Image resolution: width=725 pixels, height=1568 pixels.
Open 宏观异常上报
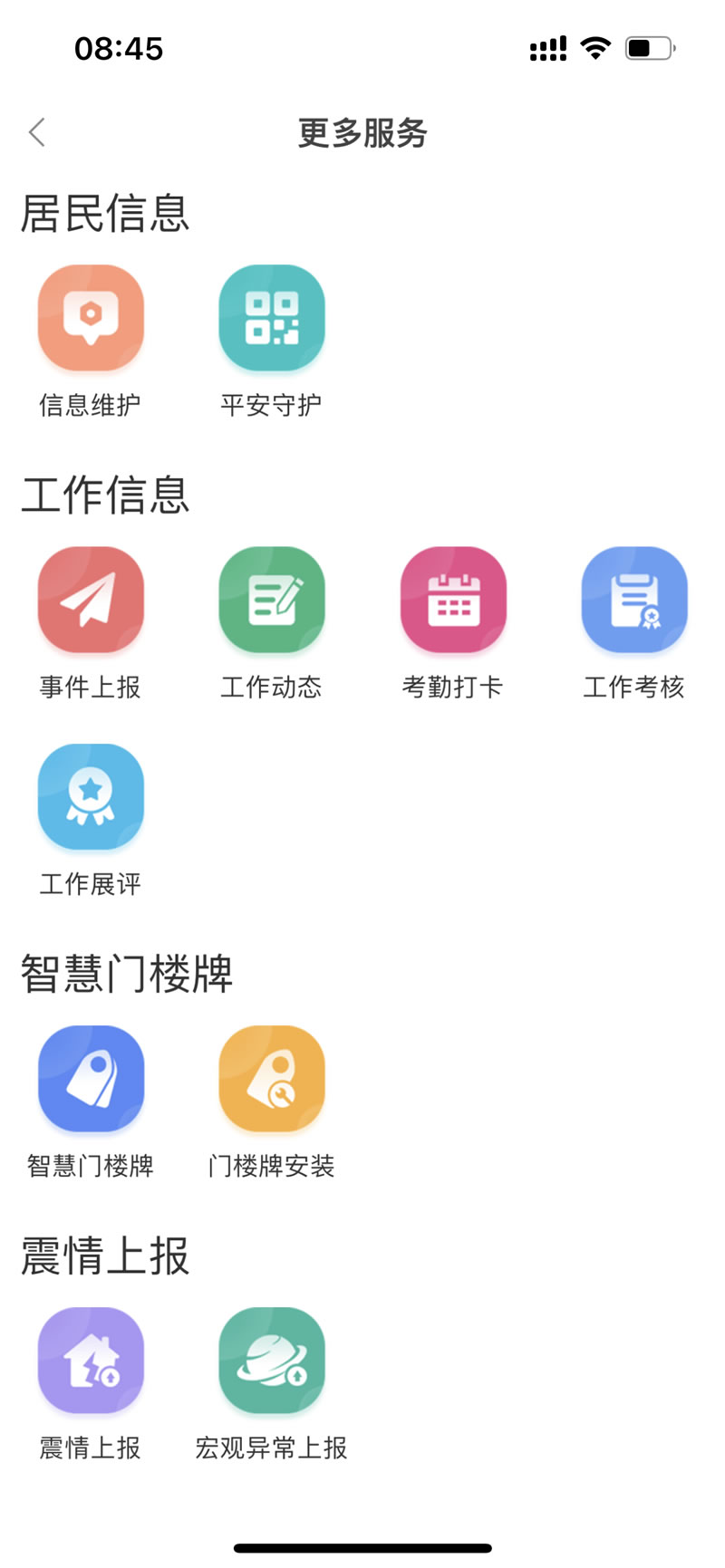[272, 1361]
